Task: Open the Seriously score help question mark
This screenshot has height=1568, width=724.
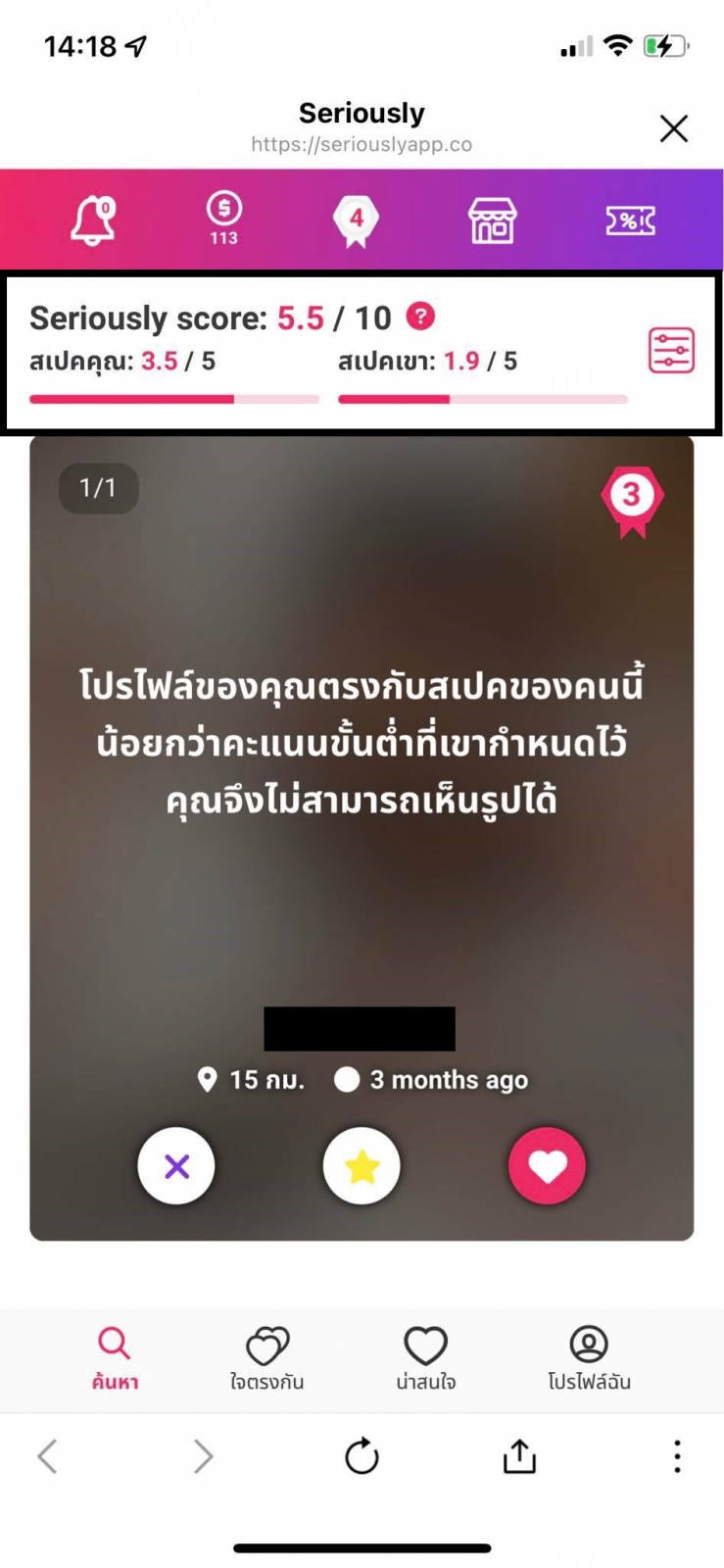Action: 420,317
